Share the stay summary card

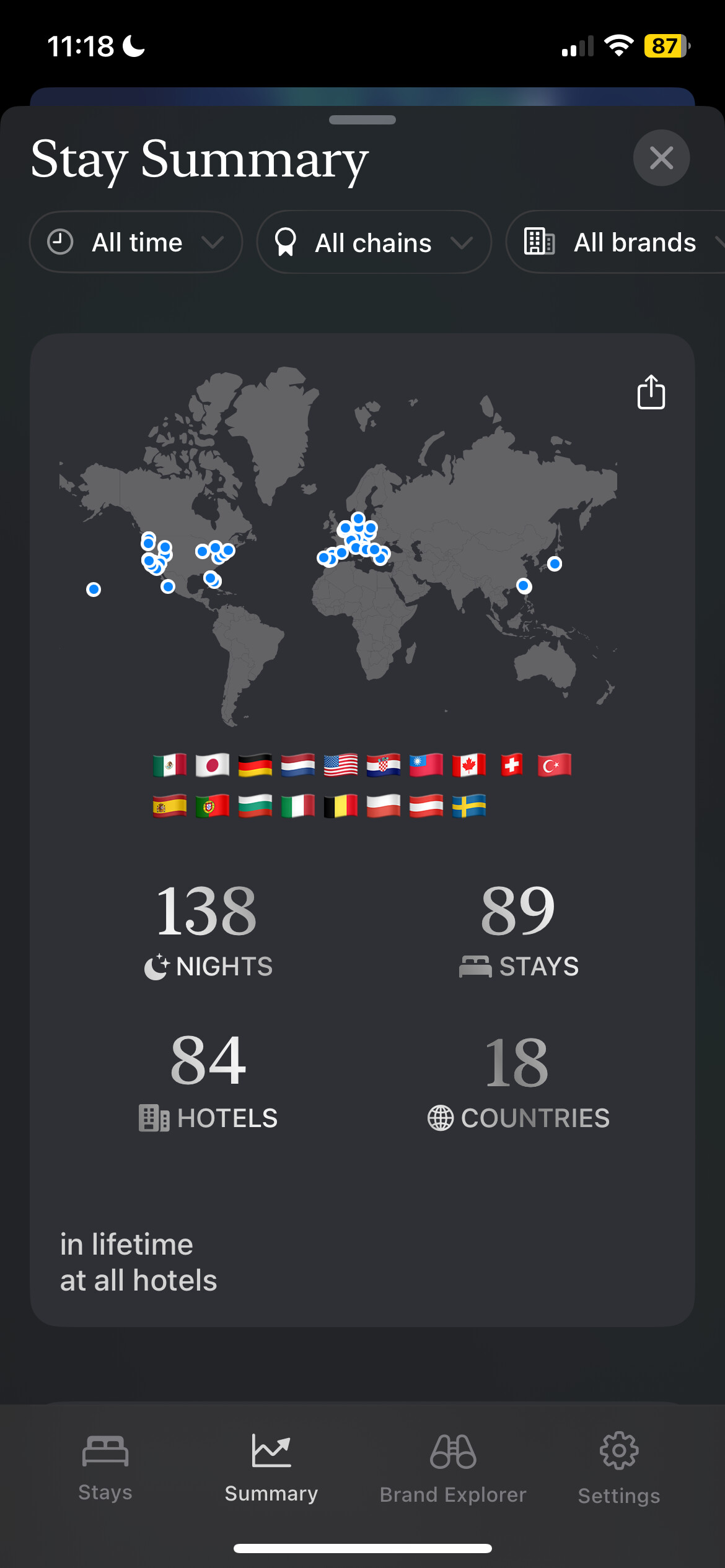pyautogui.click(x=651, y=392)
